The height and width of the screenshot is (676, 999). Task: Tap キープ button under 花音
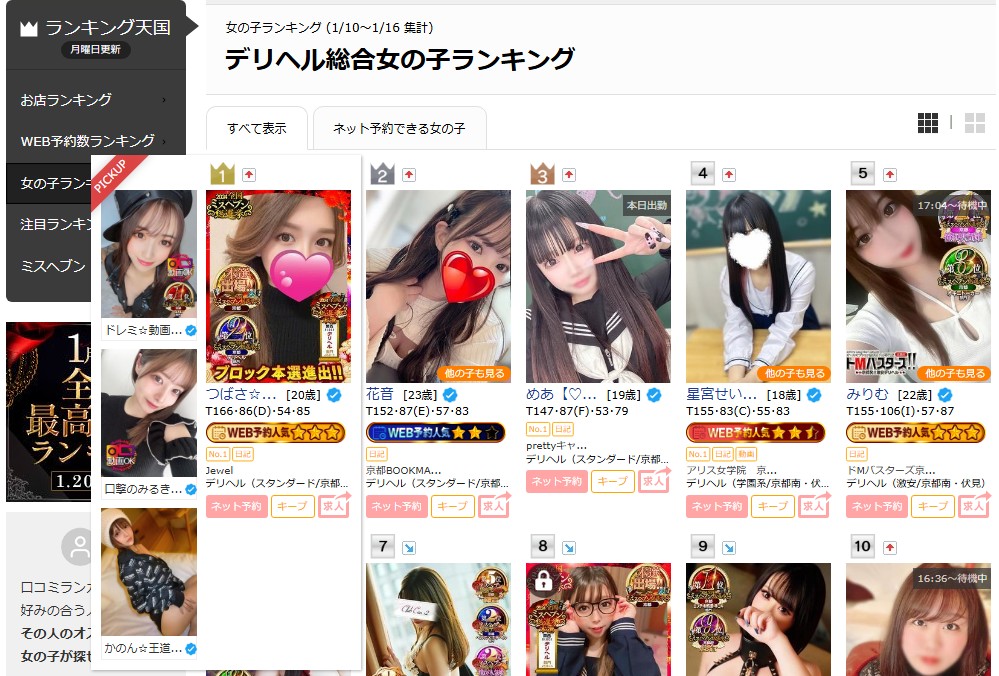click(452, 507)
